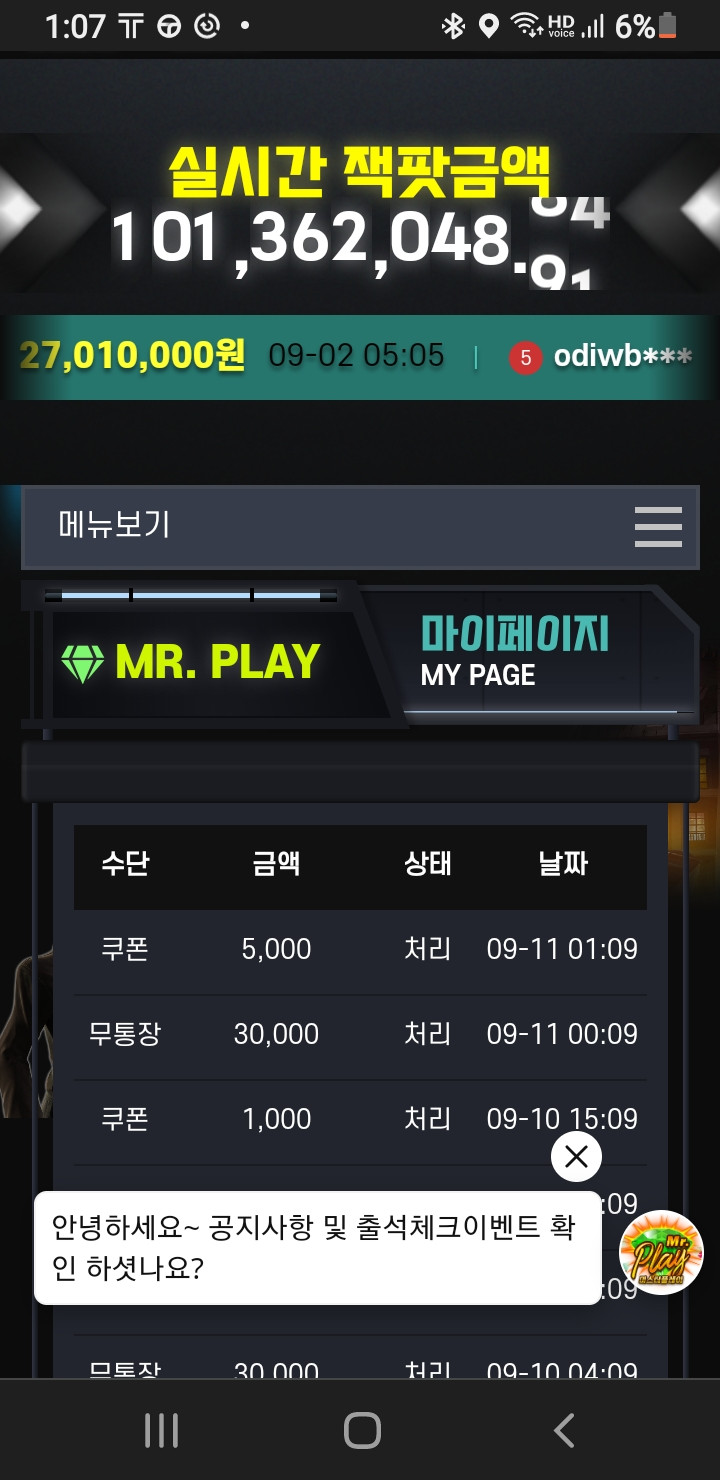Go back using the system back button
720x1480 pixels.
click(x=564, y=1430)
